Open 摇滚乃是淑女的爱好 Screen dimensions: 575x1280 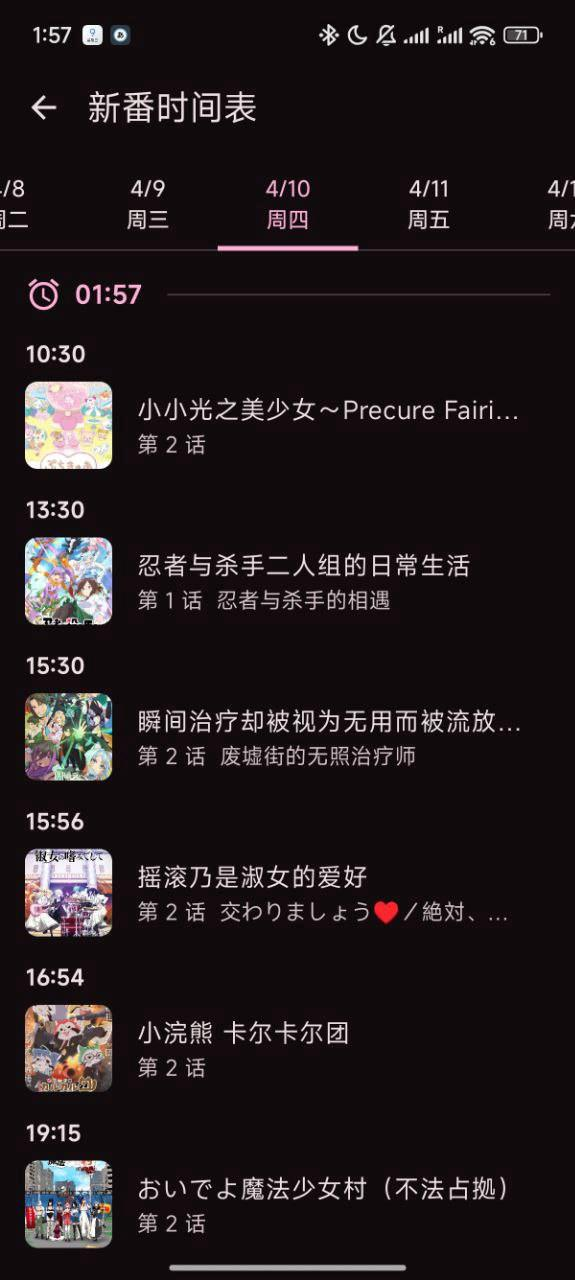[287, 894]
